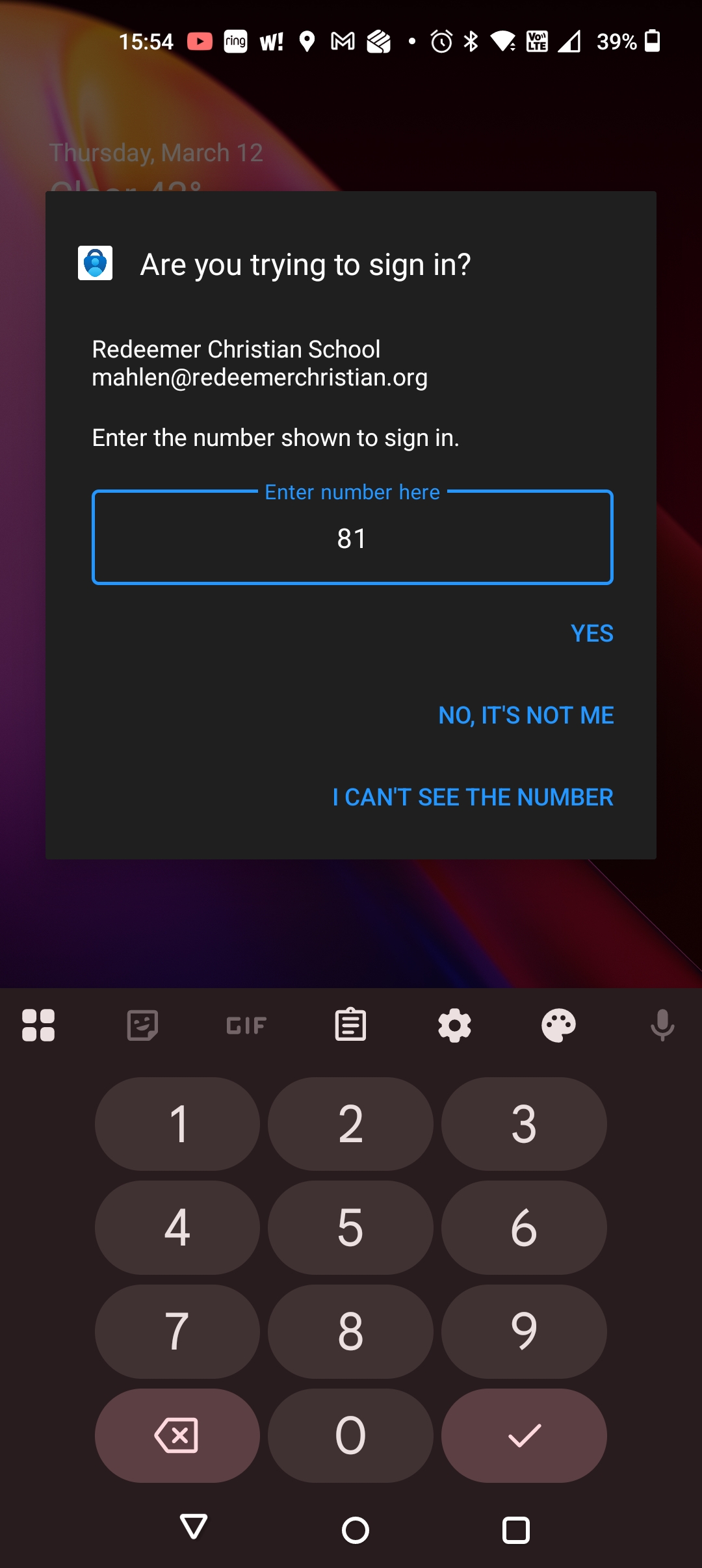Type digit 1 on the keypad

tap(177, 1124)
